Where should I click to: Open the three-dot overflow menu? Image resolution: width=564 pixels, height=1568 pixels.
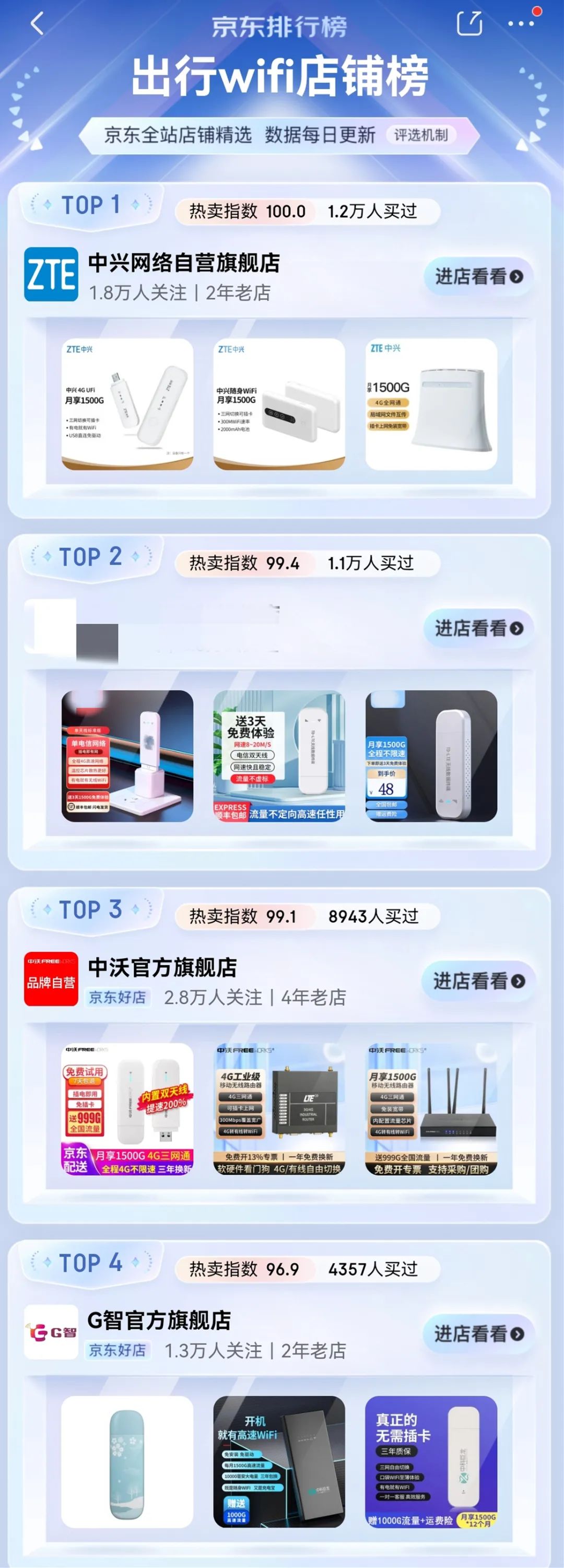pos(521,24)
